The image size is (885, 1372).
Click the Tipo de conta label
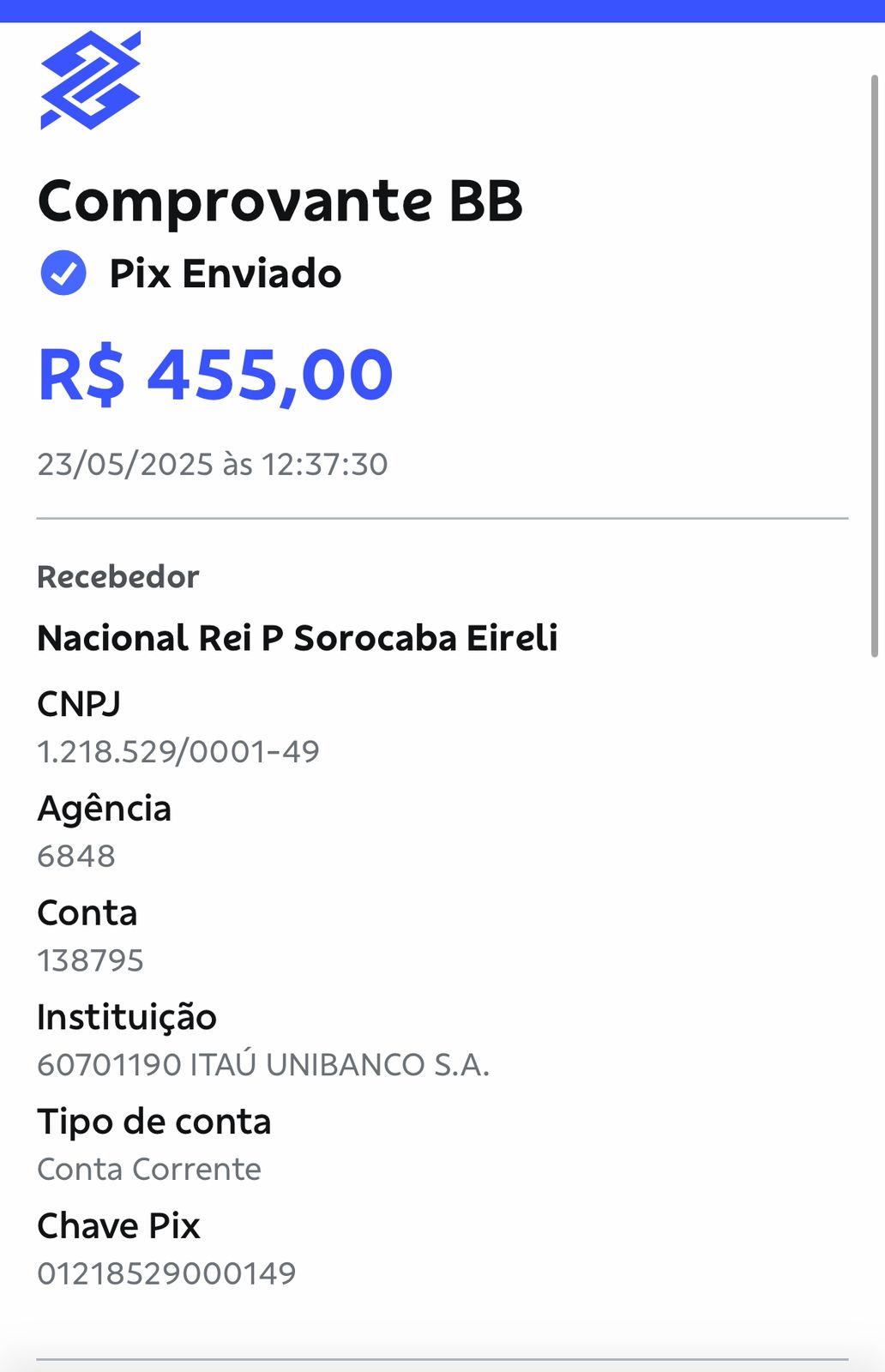pos(154,1121)
